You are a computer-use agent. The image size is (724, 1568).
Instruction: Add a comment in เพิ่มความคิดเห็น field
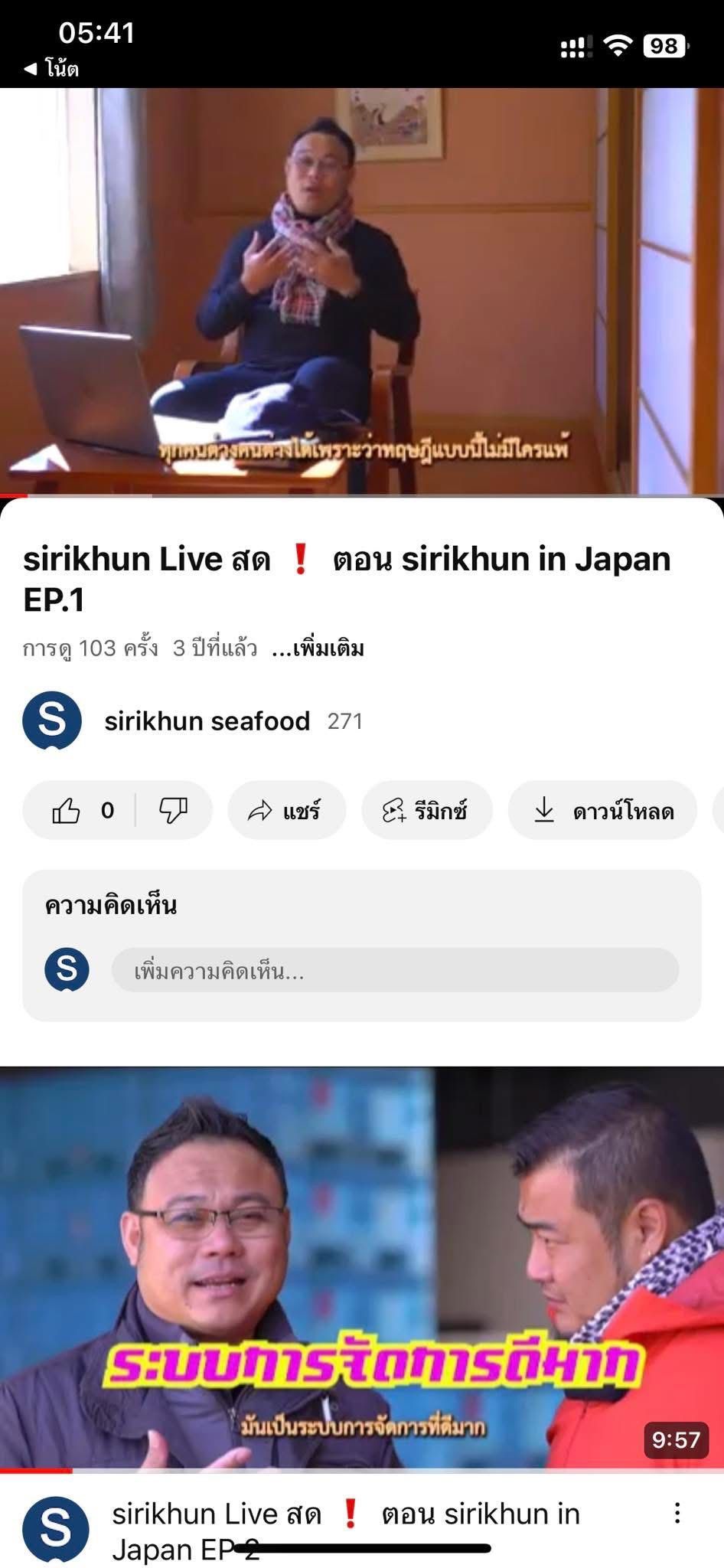pyautogui.click(x=394, y=971)
